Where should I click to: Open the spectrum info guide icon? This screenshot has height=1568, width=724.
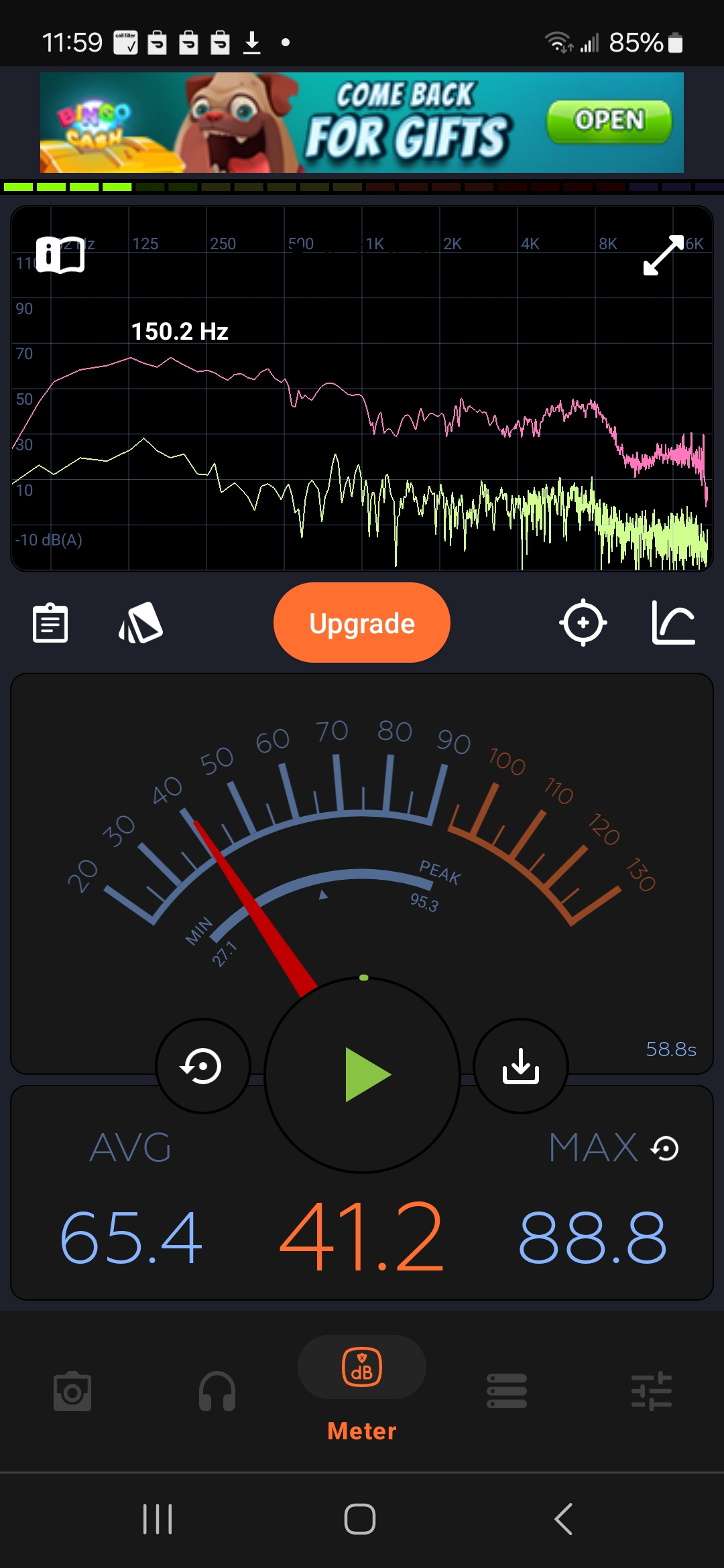tap(60, 255)
